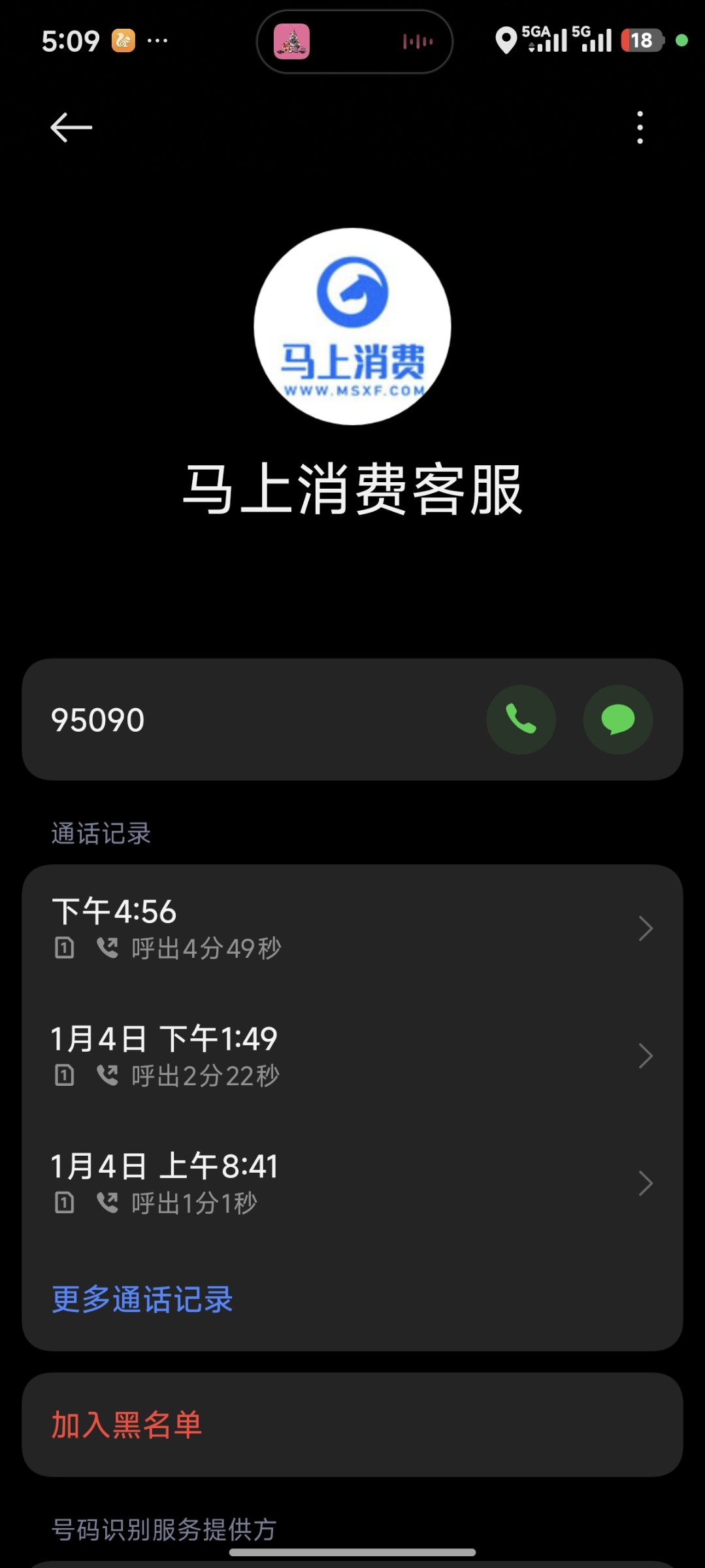Tap the location icon in the status bar
This screenshot has height=1568, width=705.
(506, 41)
